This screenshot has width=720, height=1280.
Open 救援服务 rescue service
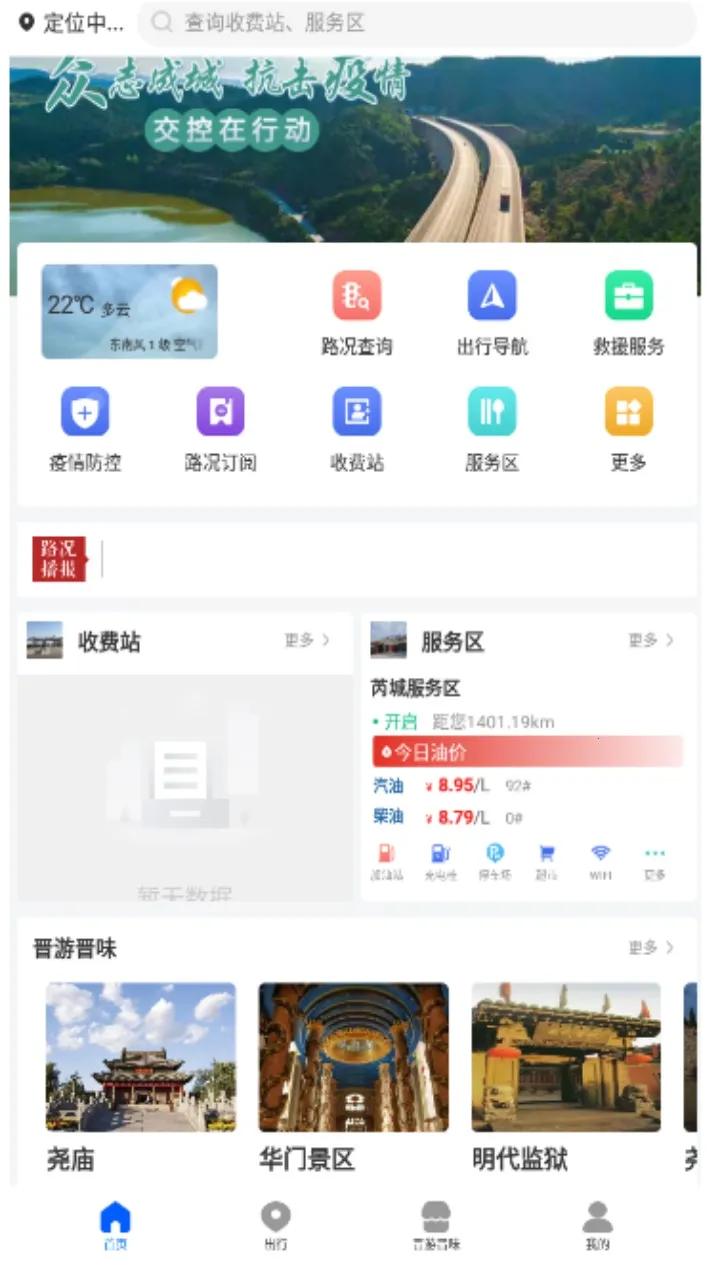pyautogui.click(x=628, y=295)
